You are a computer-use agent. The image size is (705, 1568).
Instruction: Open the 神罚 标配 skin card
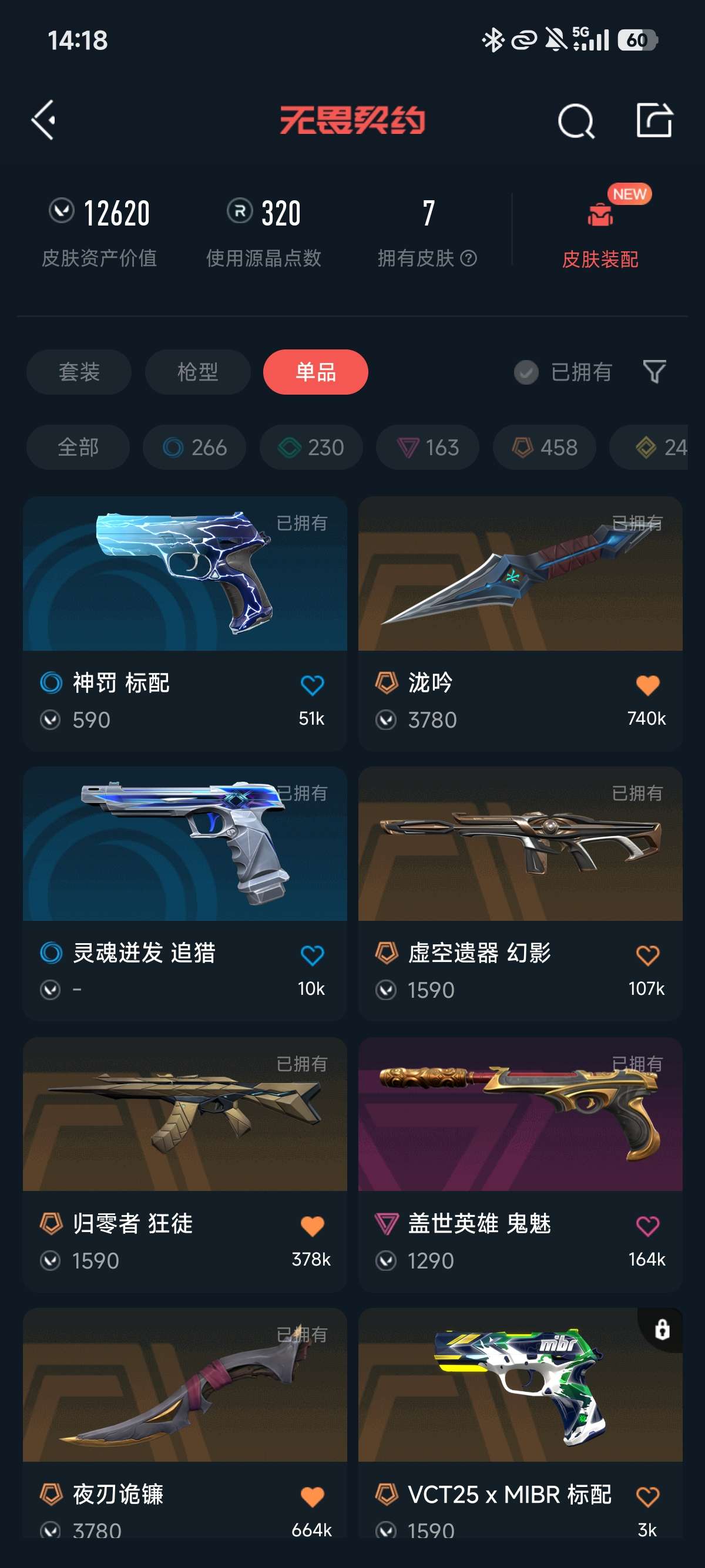(184, 623)
